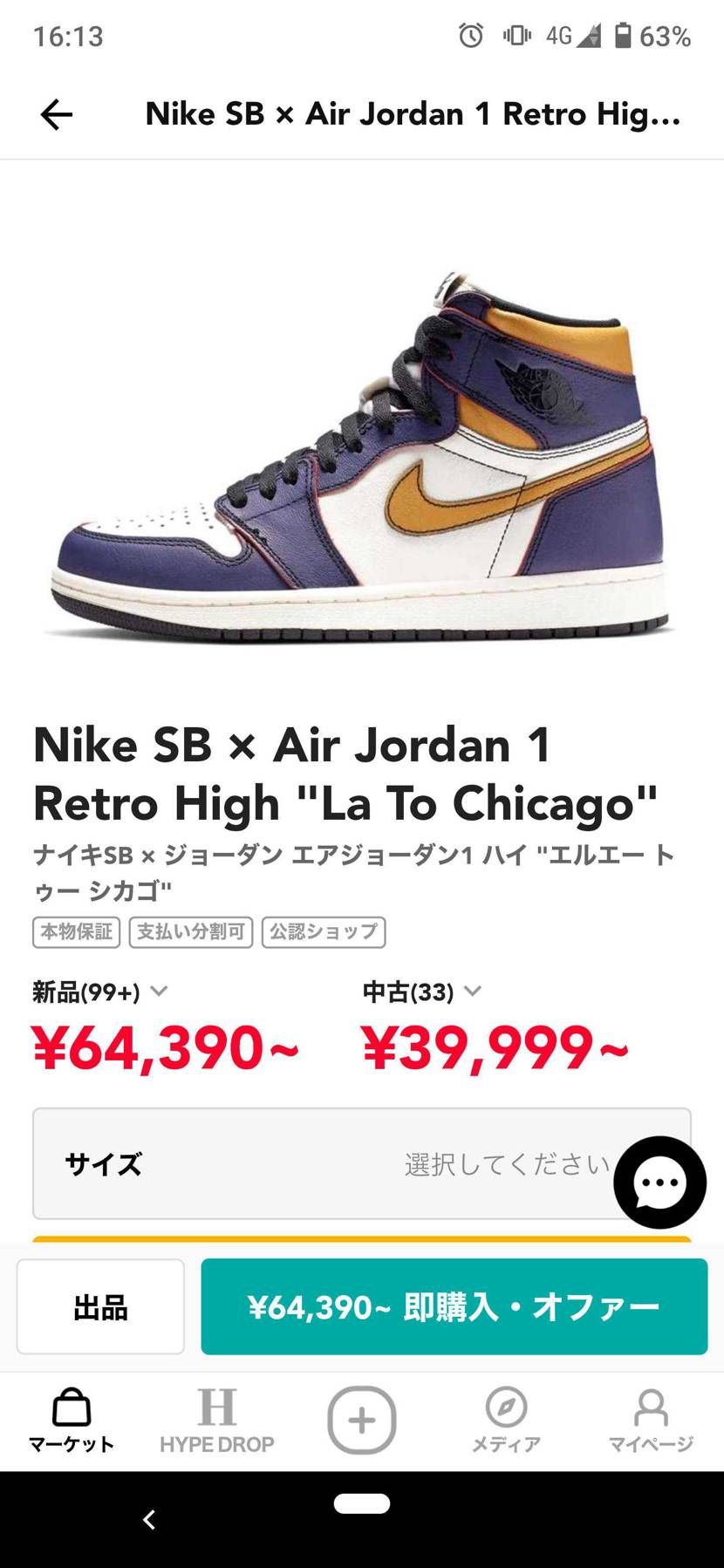Select the 公認ショップ badge

tap(324, 931)
